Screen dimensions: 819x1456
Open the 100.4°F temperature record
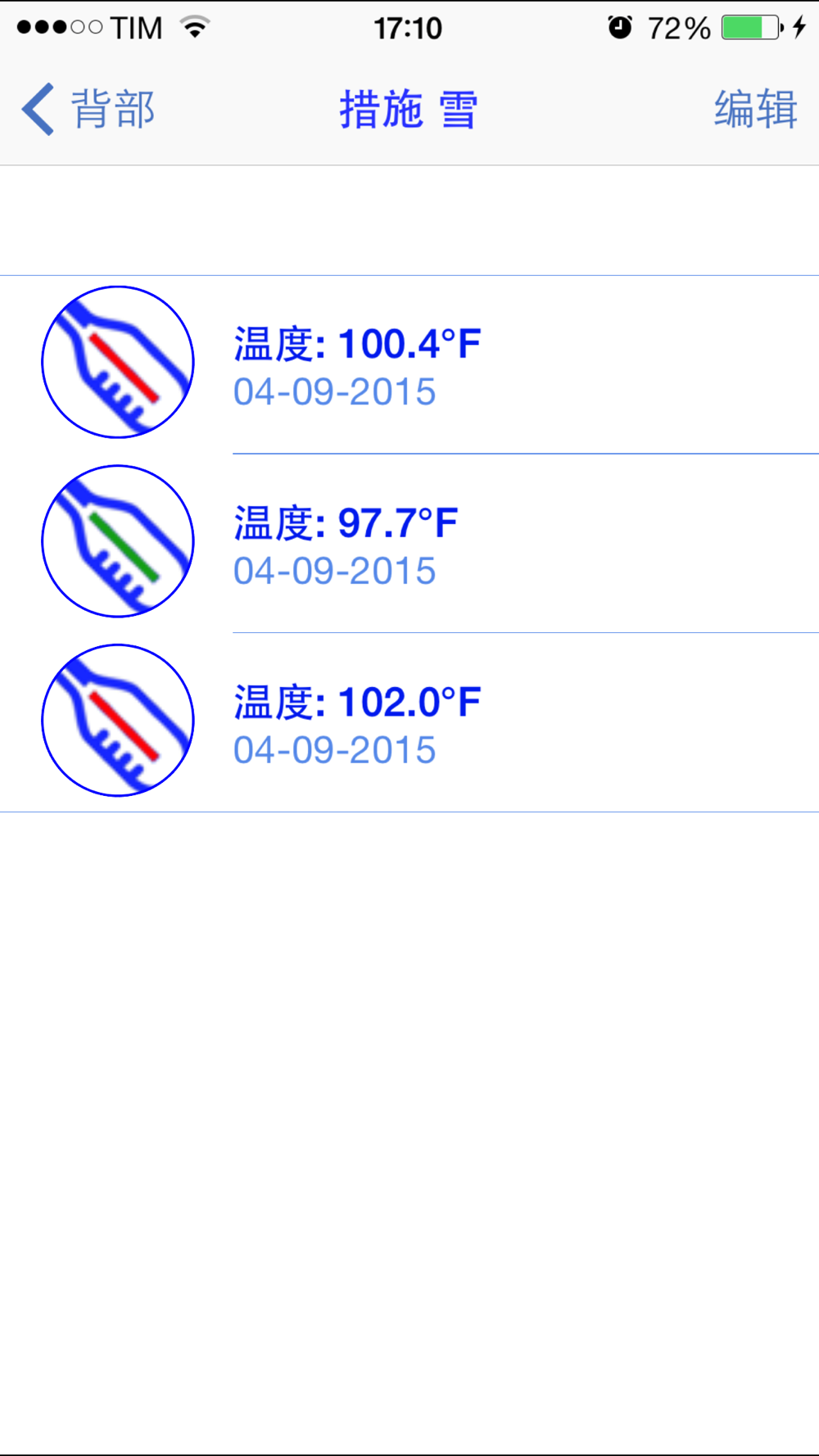[x=409, y=364]
